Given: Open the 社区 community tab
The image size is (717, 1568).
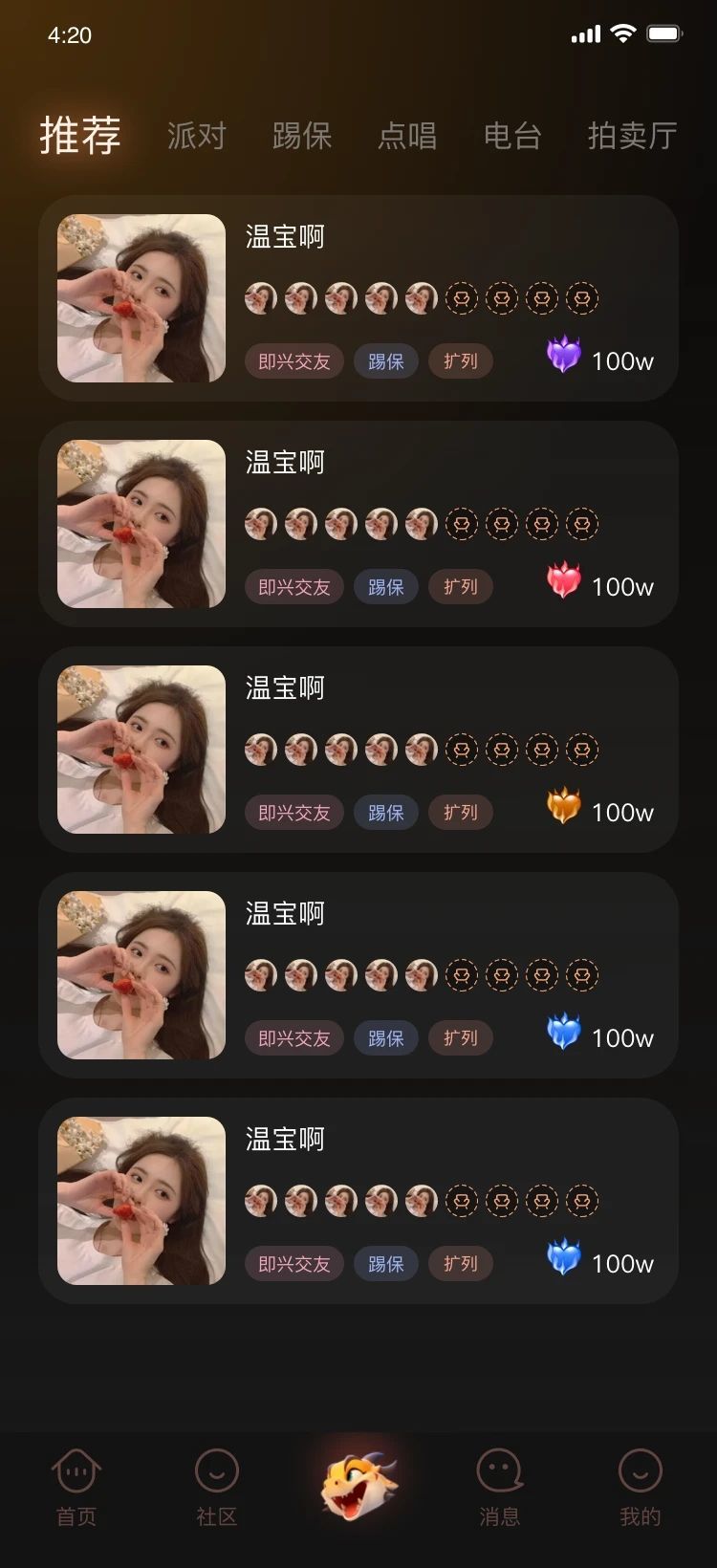Looking at the screenshot, I should point(217,1488).
